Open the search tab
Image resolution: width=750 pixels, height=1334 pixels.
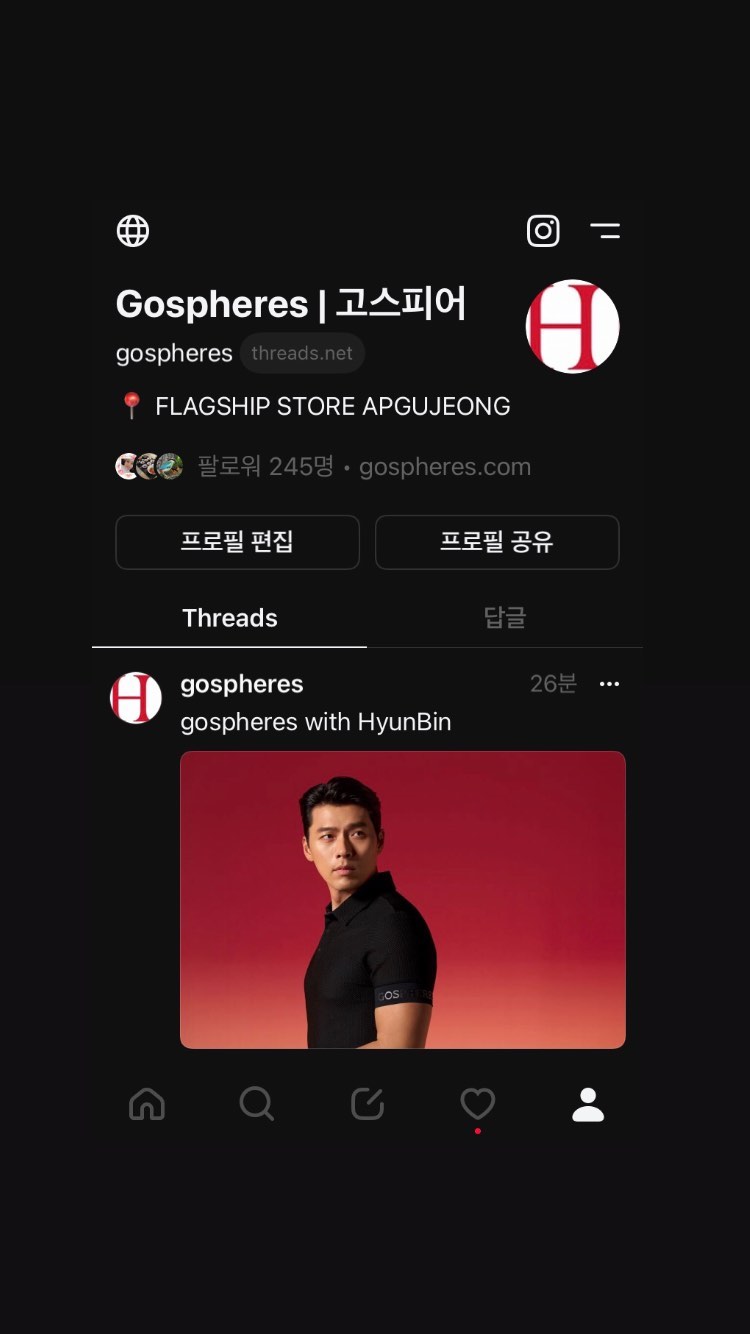pos(257,1105)
